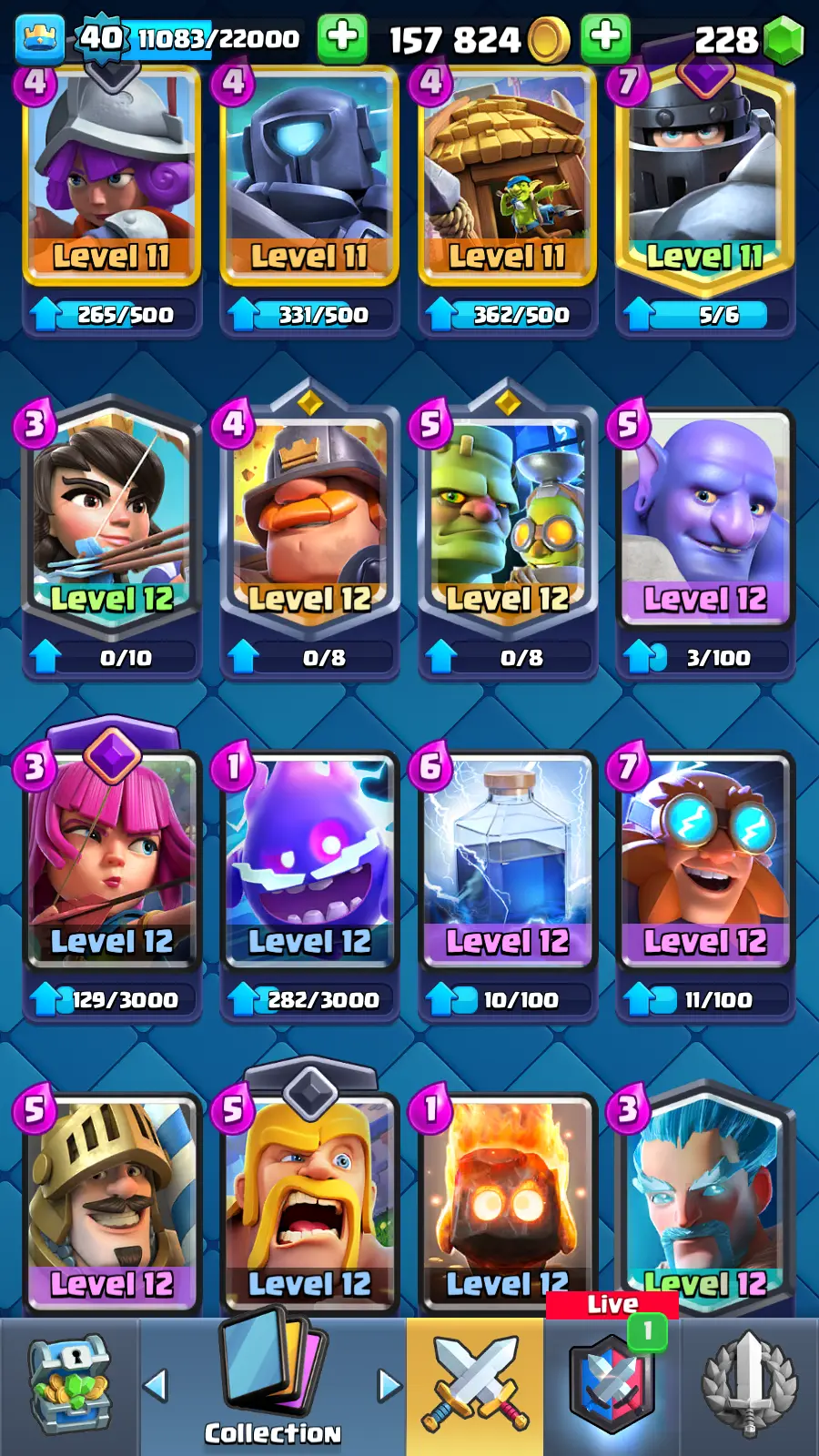Tap the right arrow beside Collection
The height and width of the screenshot is (1456, 819).
coord(389,1385)
